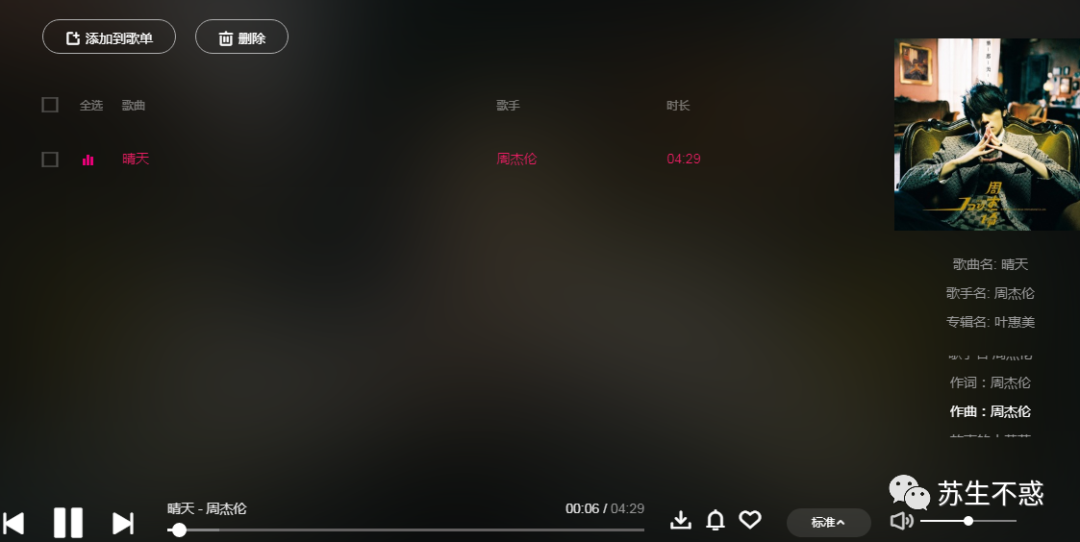1080x542 pixels.
Task: Adjust the volume slider
Action: coord(968,521)
